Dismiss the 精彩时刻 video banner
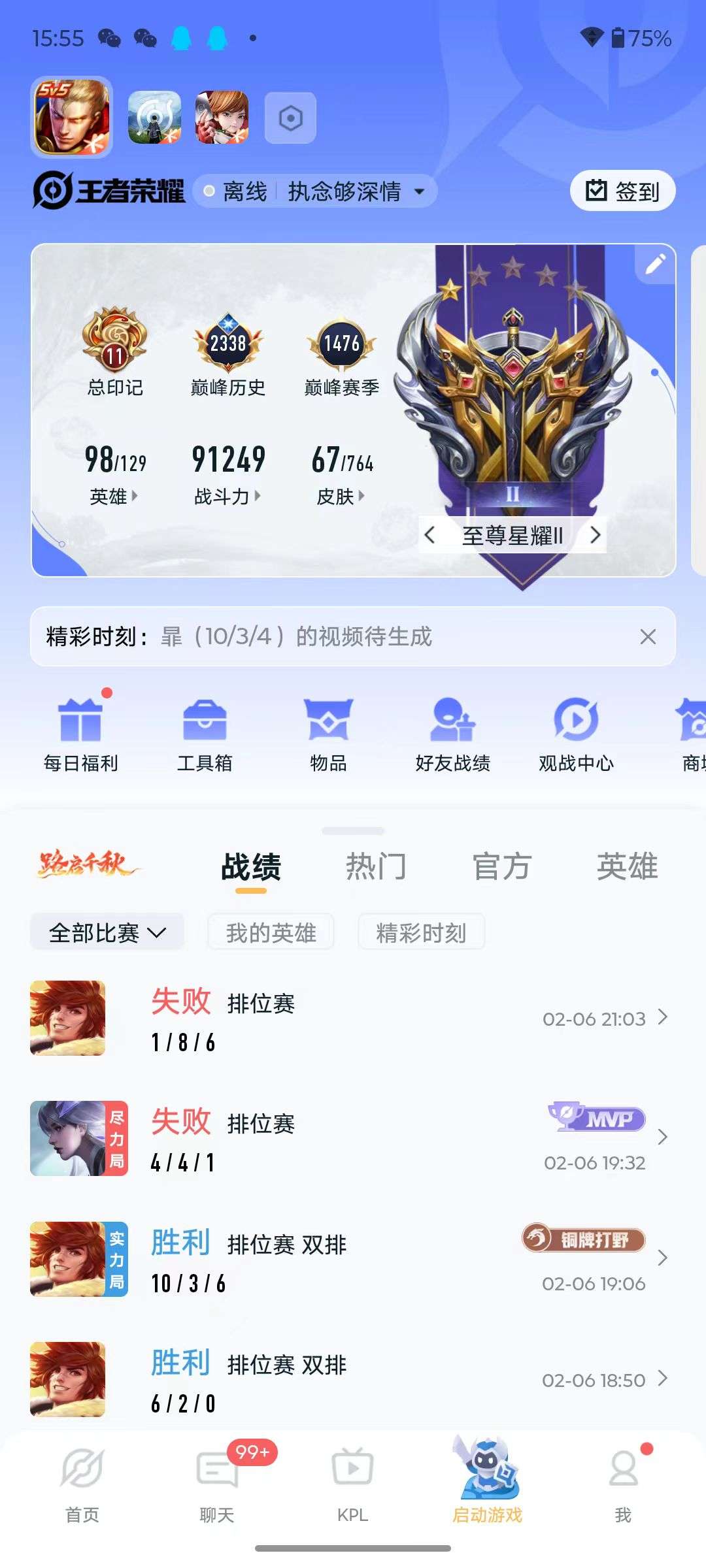The height and width of the screenshot is (1568, 706). [x=647, y=637]
